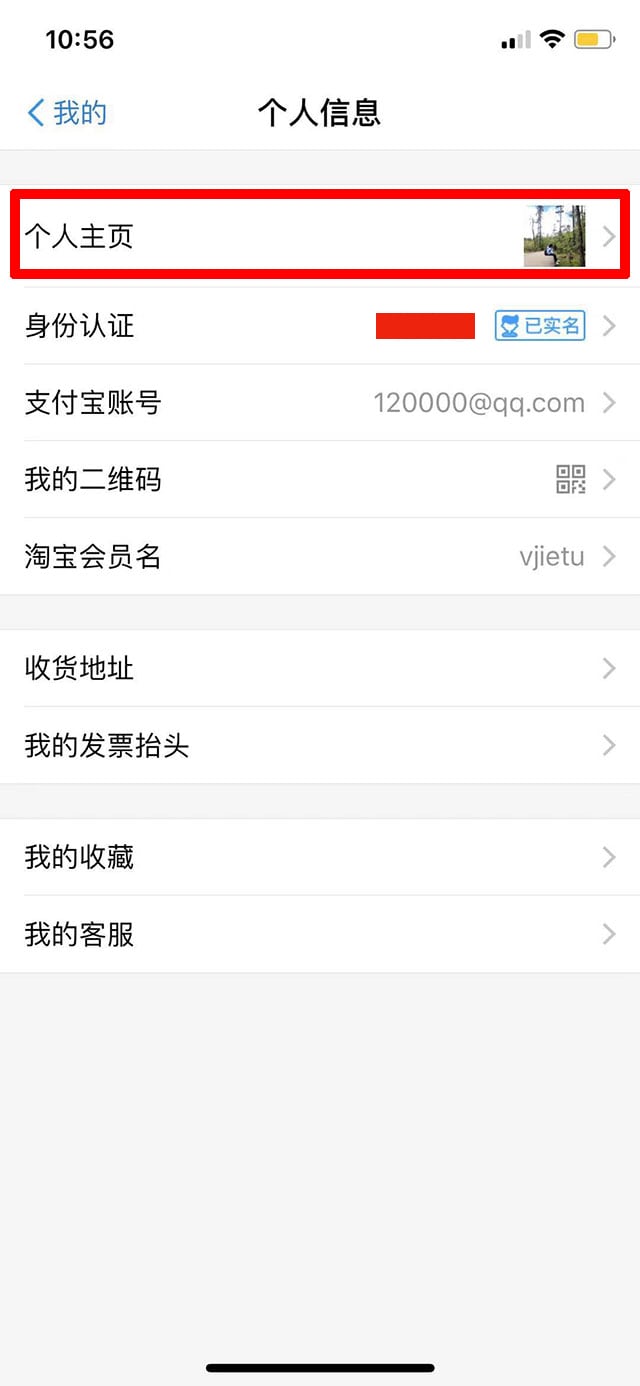Show 我的二维码 QR code

pos(320,480)
